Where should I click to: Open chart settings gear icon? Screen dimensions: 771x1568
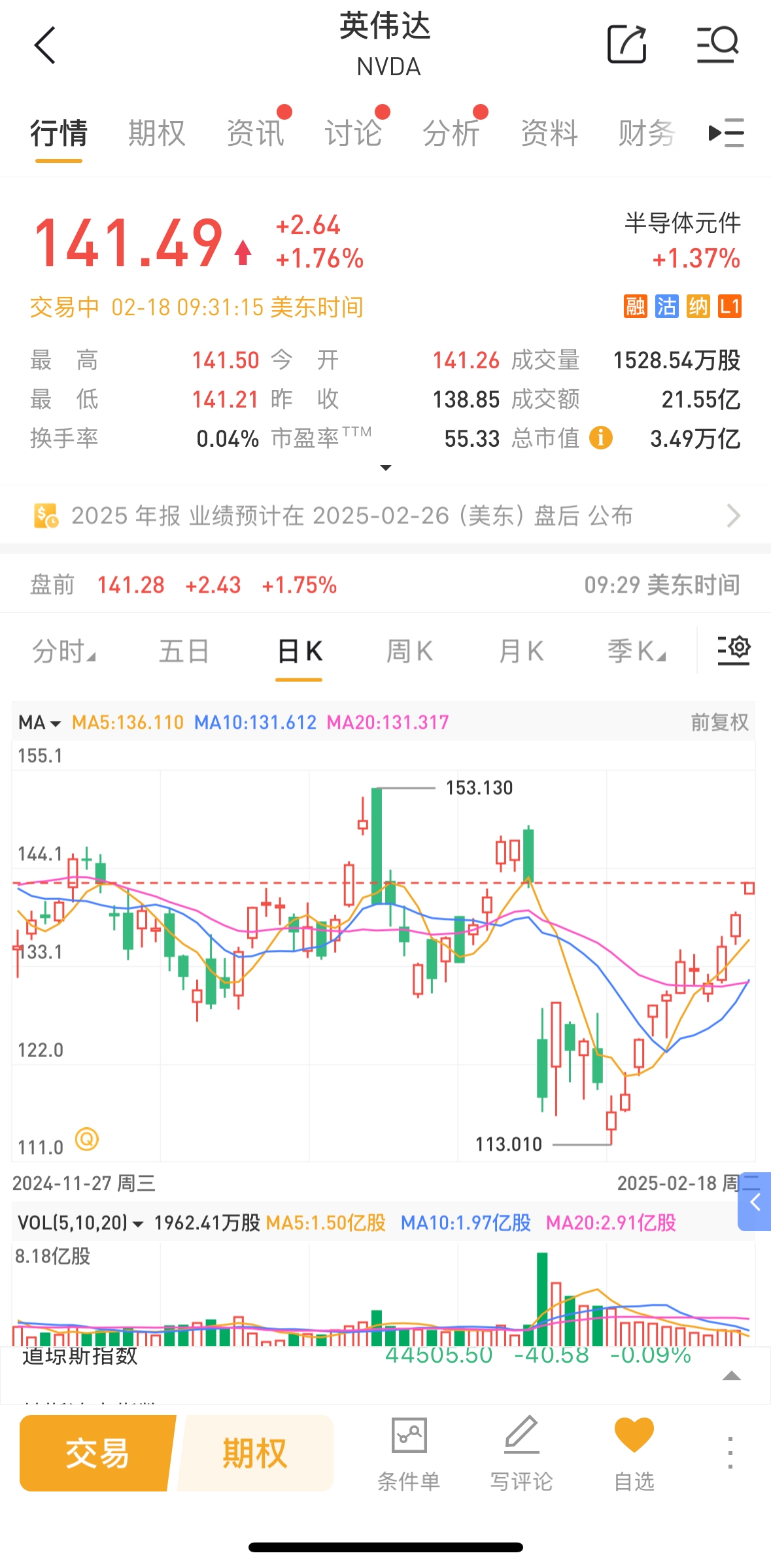pyautogui.click(x=734, y=650)
